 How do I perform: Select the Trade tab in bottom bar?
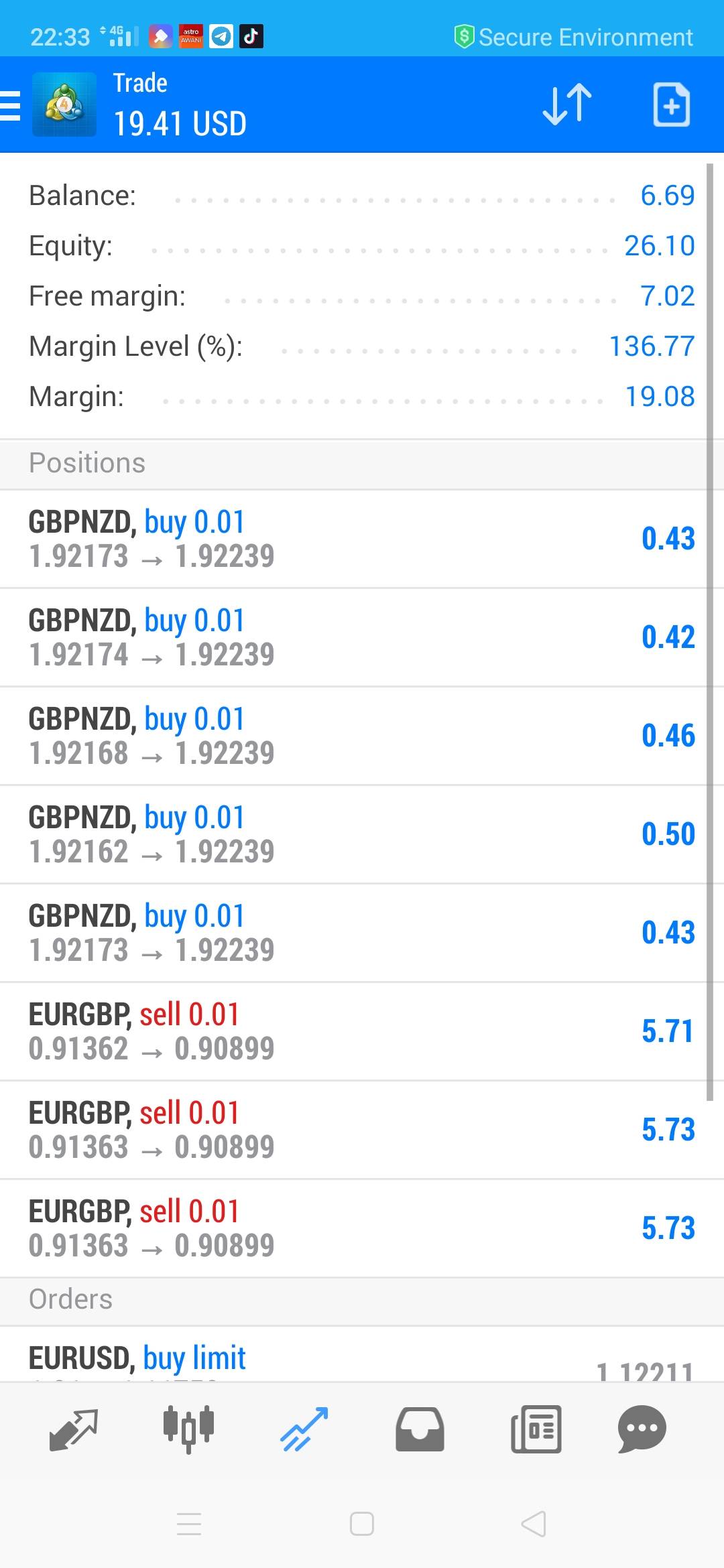click(x=304, y=1429)
